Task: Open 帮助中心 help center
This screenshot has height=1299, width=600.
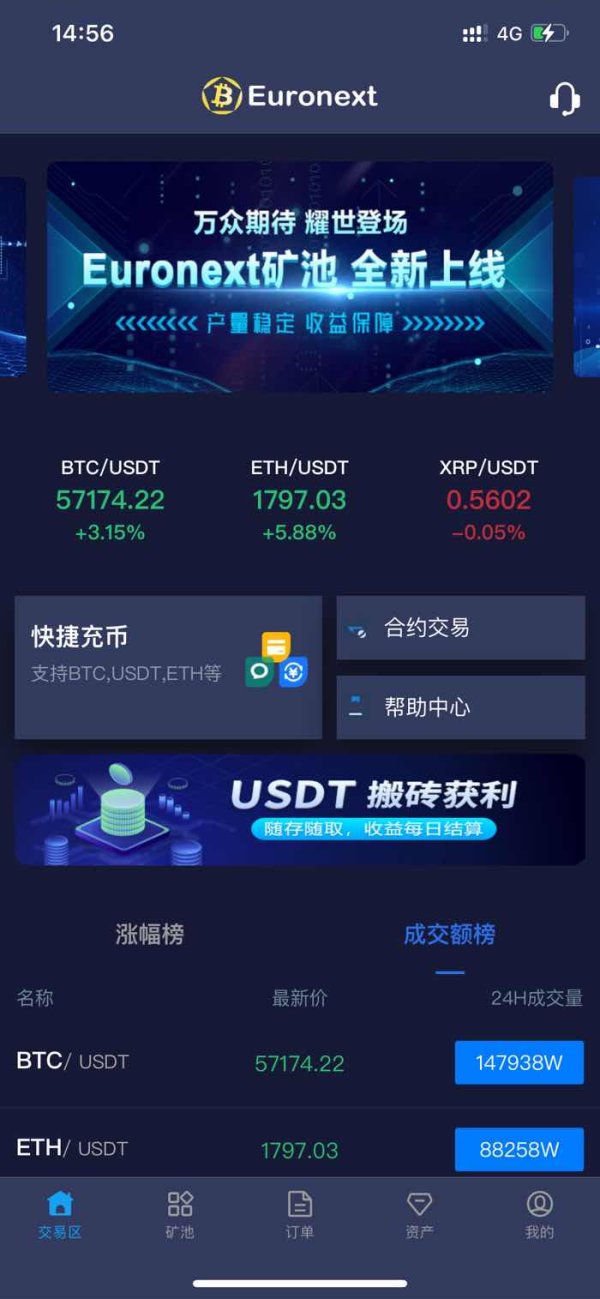Action: 461,707
